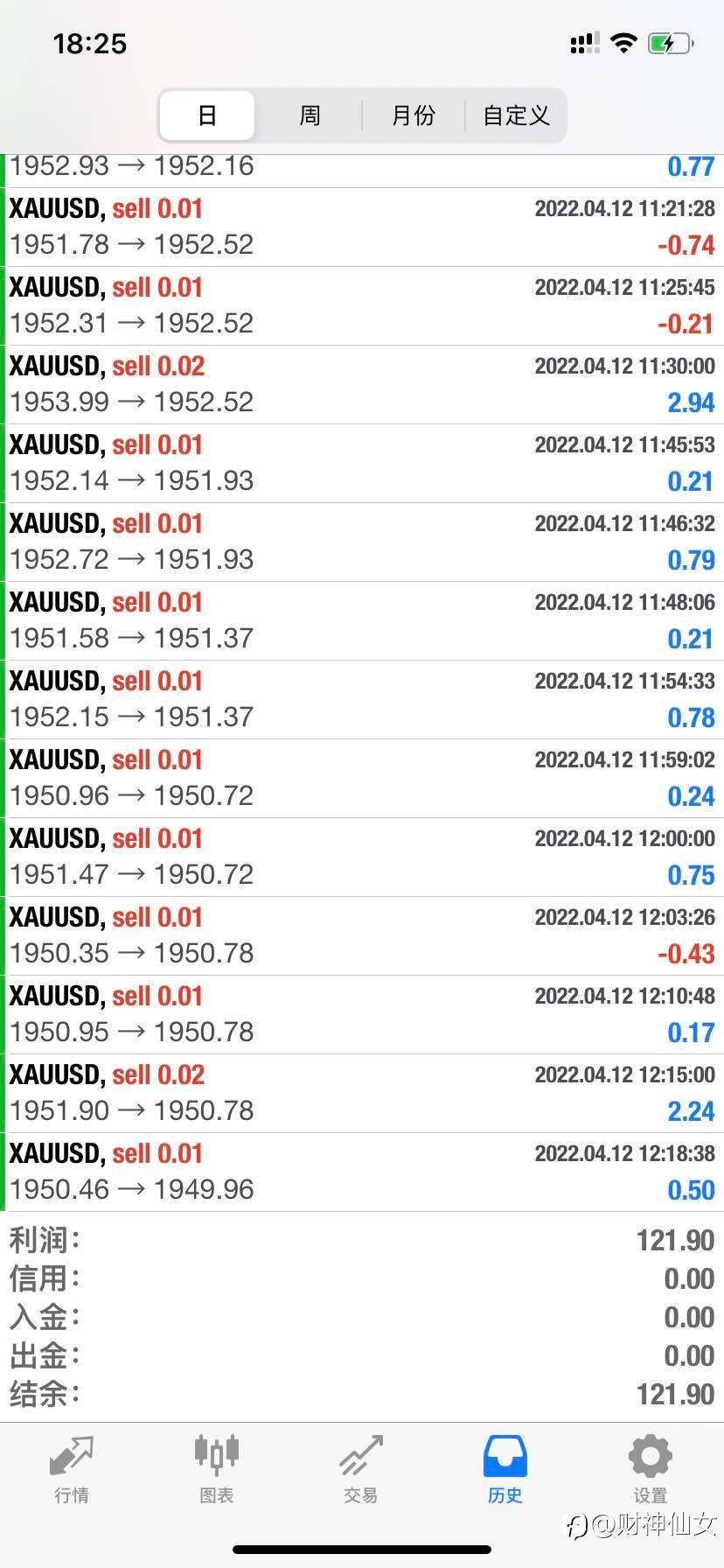This screenshot has width=724, height=1568.
Task: Select the 日 day segment
Action: click(x=207, y=115)
